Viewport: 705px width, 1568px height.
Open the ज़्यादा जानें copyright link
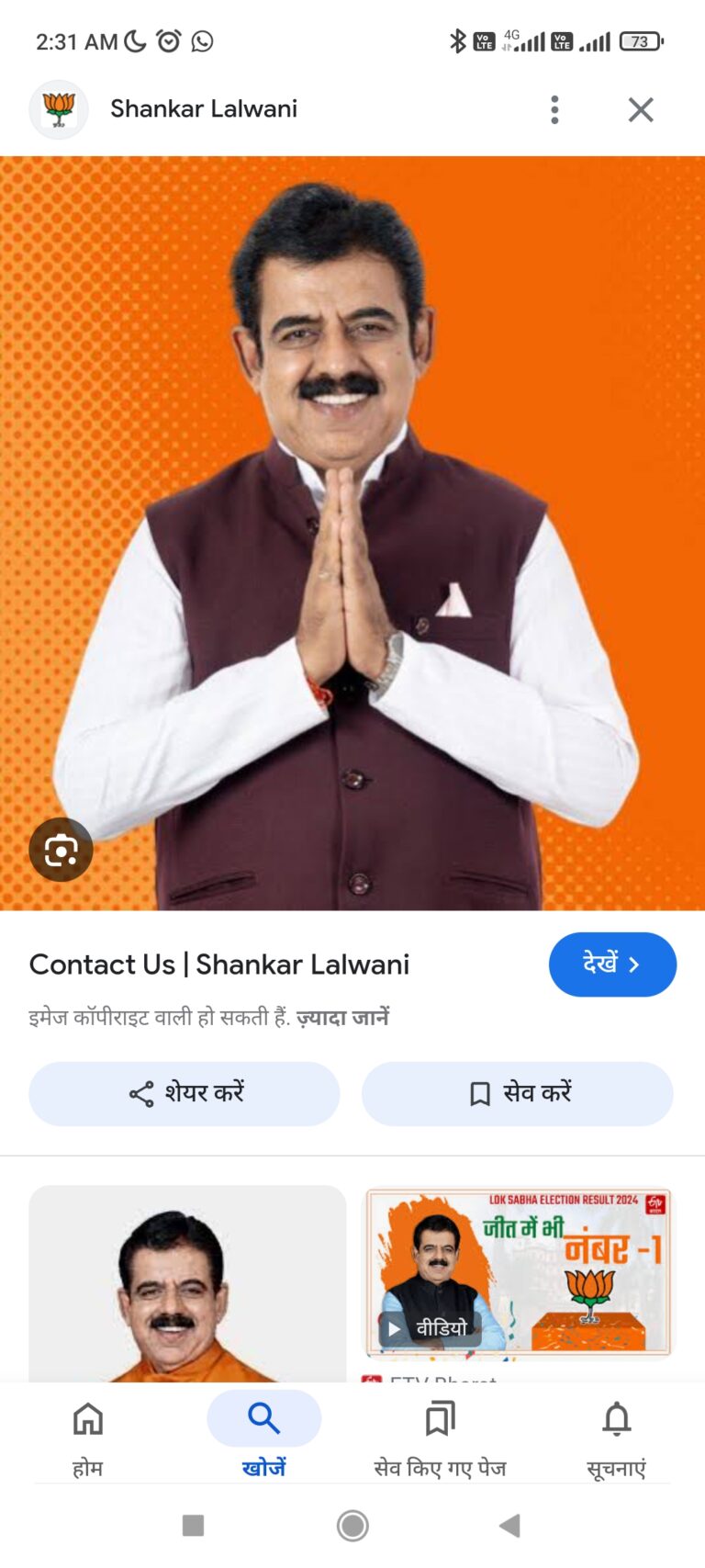(342, 1018)
